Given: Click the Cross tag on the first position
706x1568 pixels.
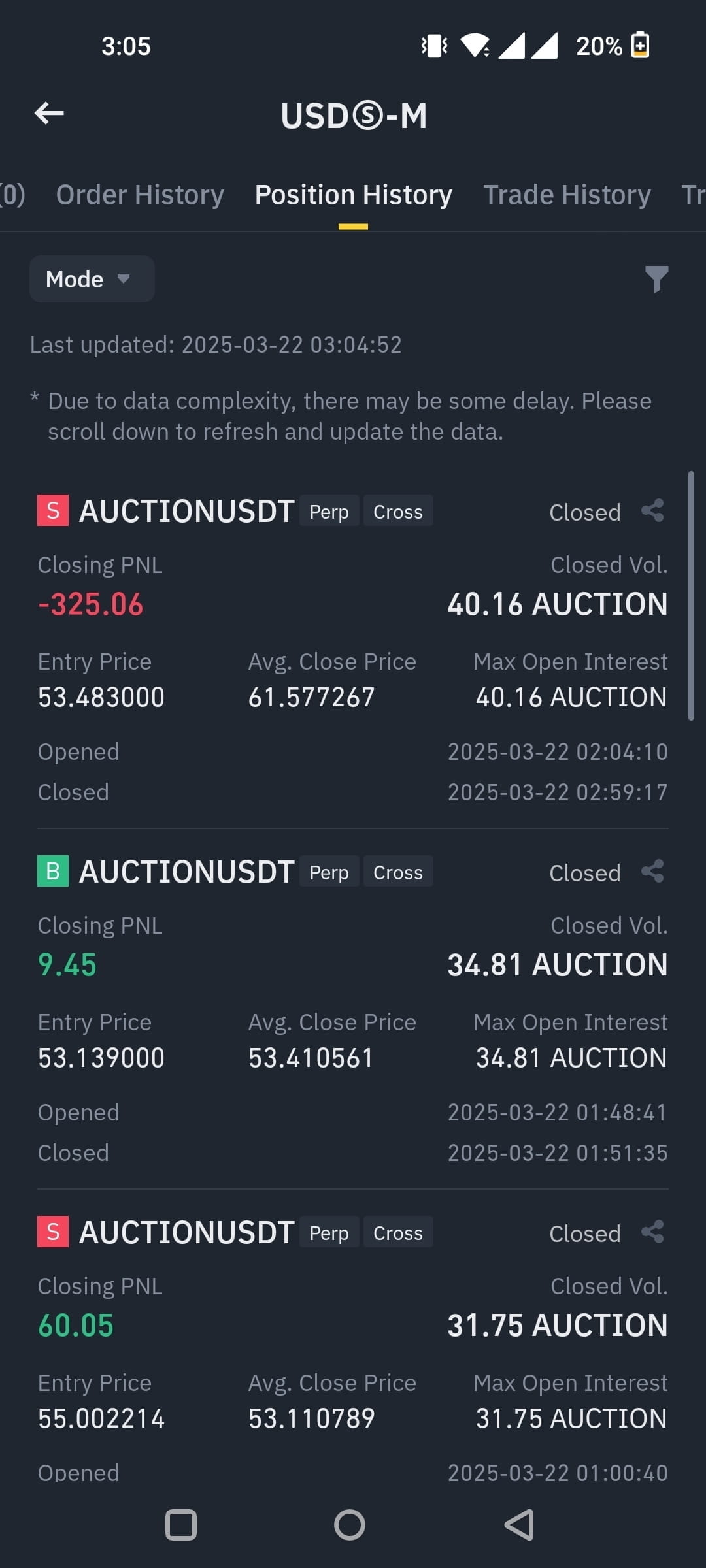Looking at the screenshot, I should tap(397, 511).
